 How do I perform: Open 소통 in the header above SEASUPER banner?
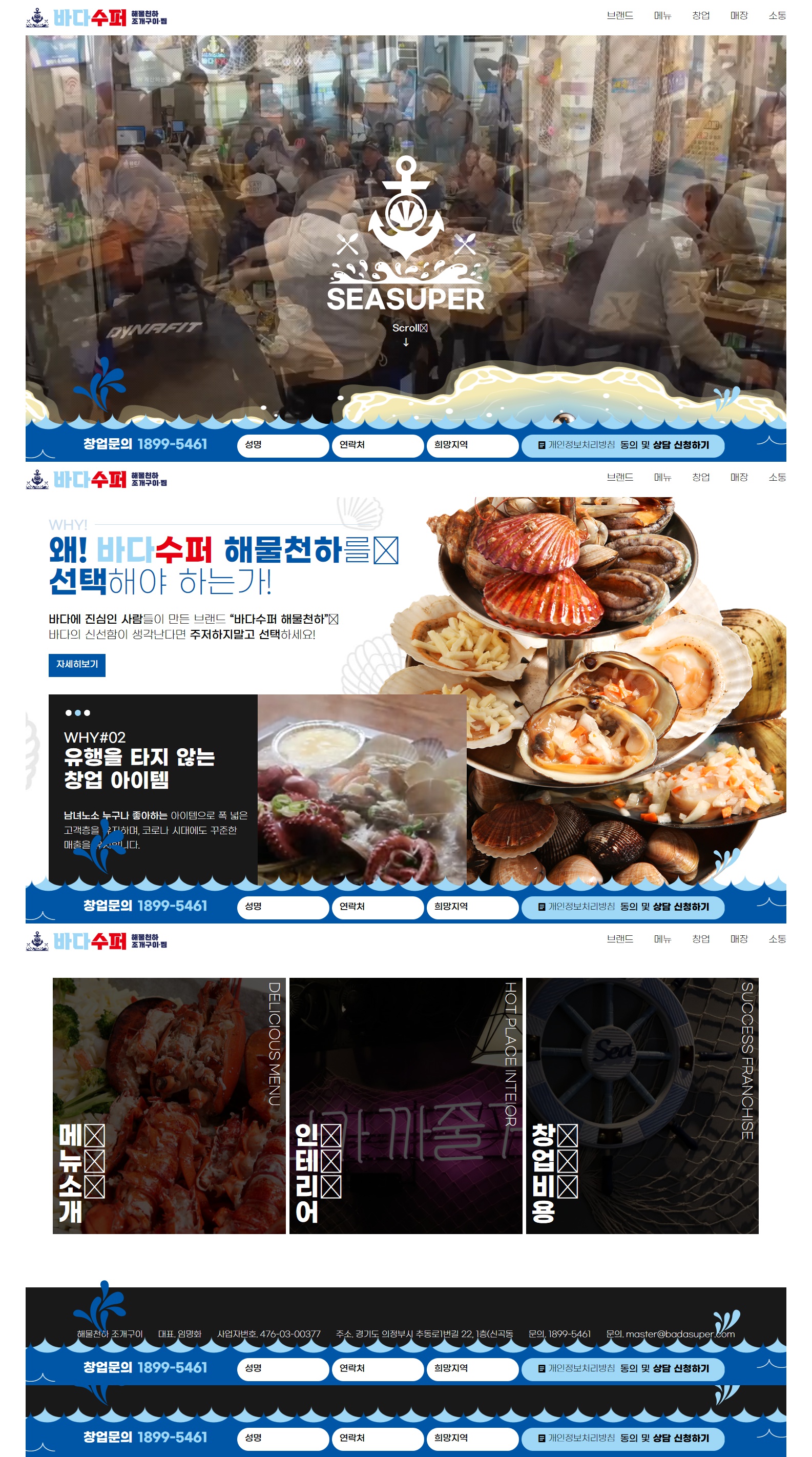(x=777, y=16)
